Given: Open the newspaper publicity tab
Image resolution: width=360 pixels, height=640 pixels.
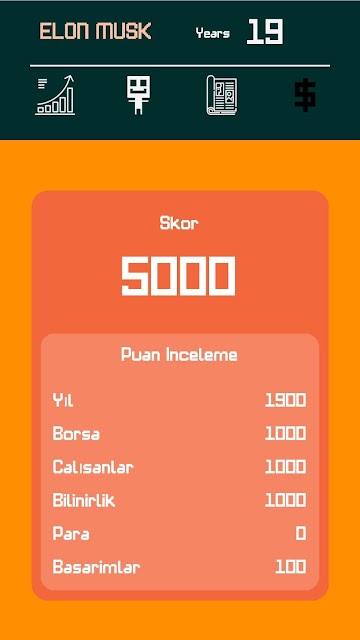Looking at the screenshot, I should click(x=222, y=95).
